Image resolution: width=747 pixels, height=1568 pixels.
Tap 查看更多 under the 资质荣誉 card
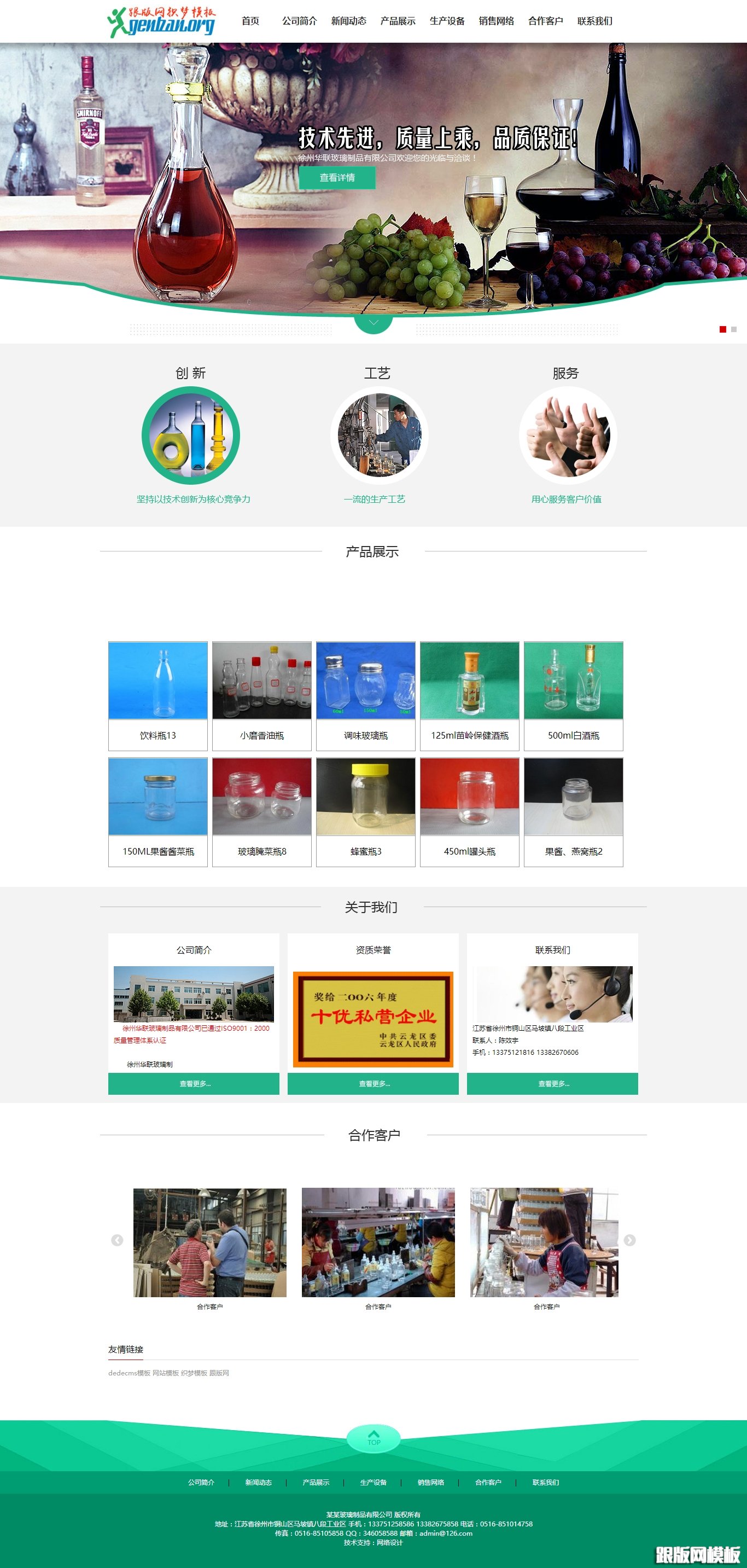[373, 1083]
